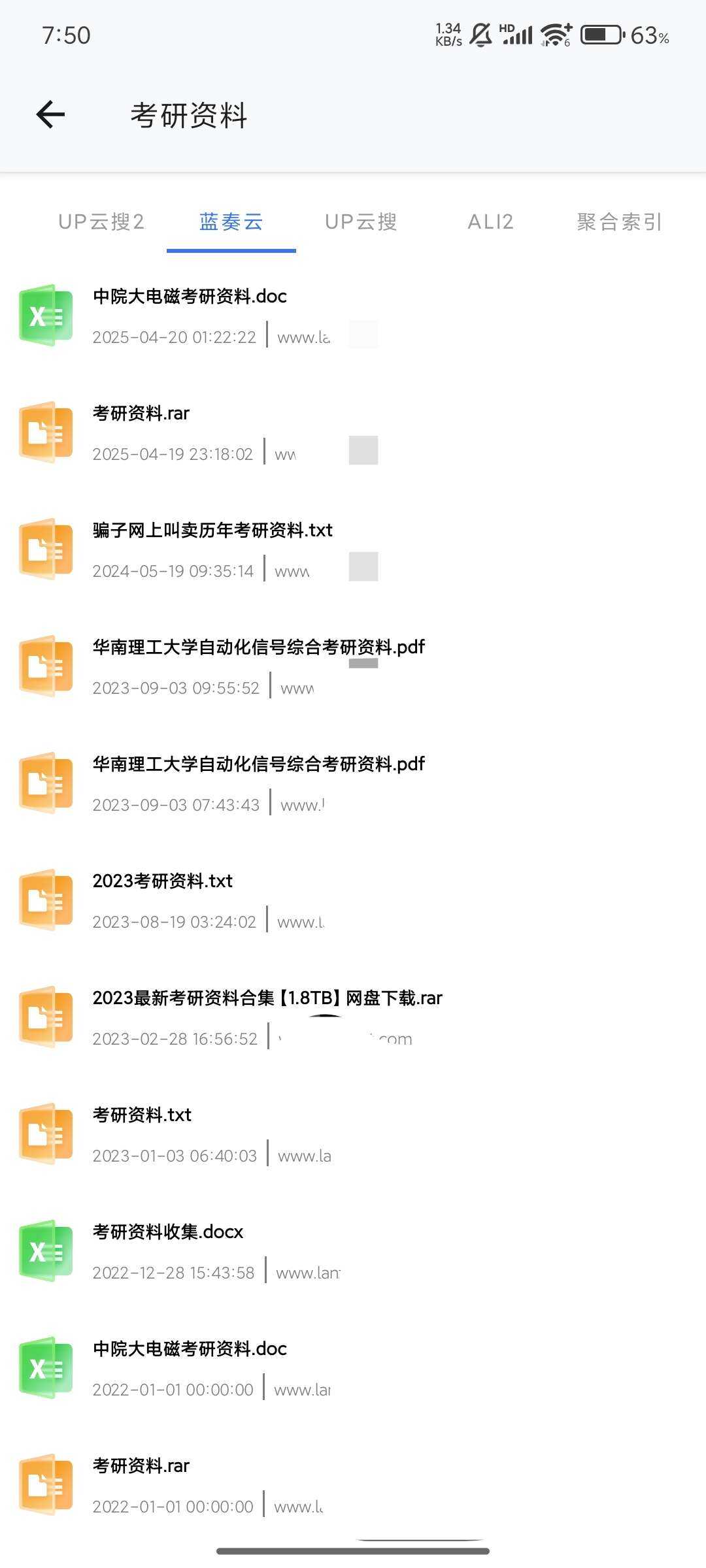The image size is (706, 1568).
Task: Open 考研资料收集.docx result
Action: pyautogui.click(x=168, y=1232)
